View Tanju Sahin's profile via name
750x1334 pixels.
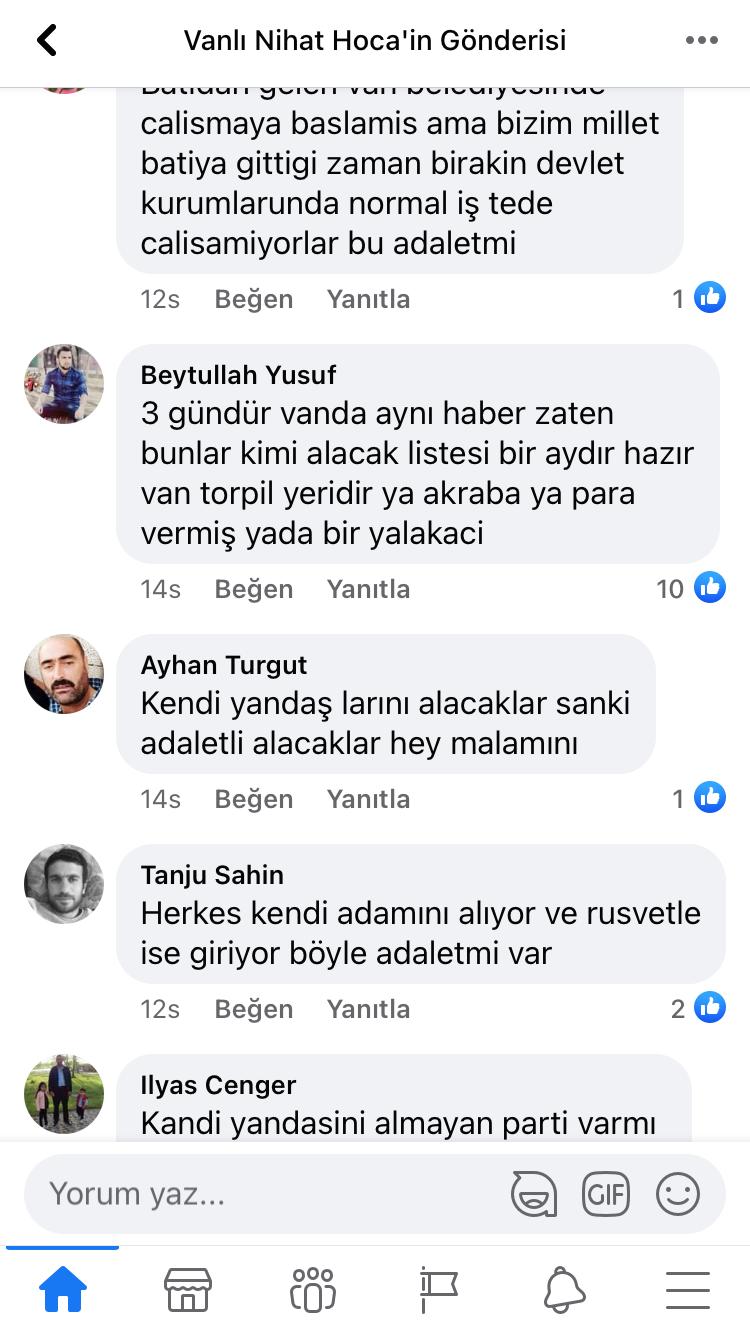coord(212,875)
